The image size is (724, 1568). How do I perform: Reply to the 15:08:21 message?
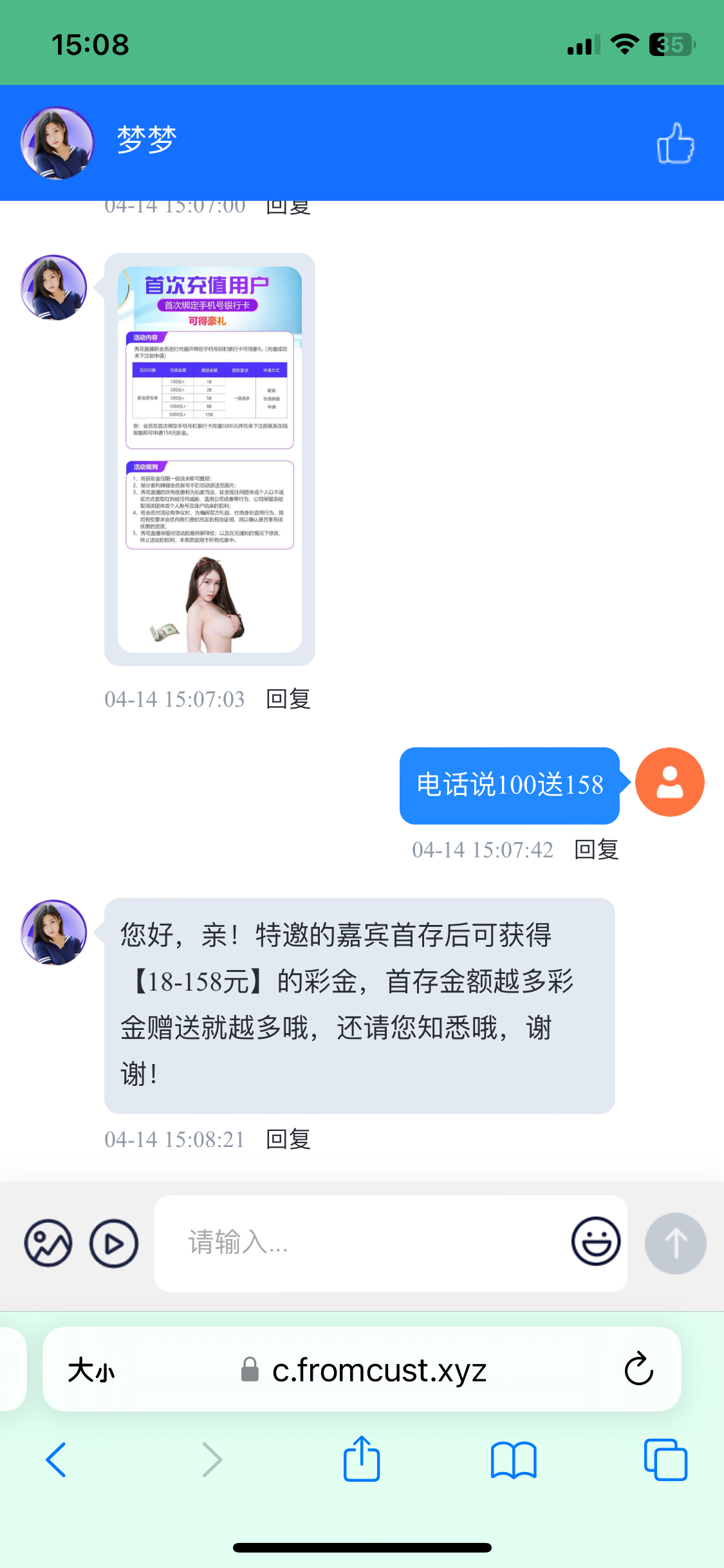(x=288, y=1139)
